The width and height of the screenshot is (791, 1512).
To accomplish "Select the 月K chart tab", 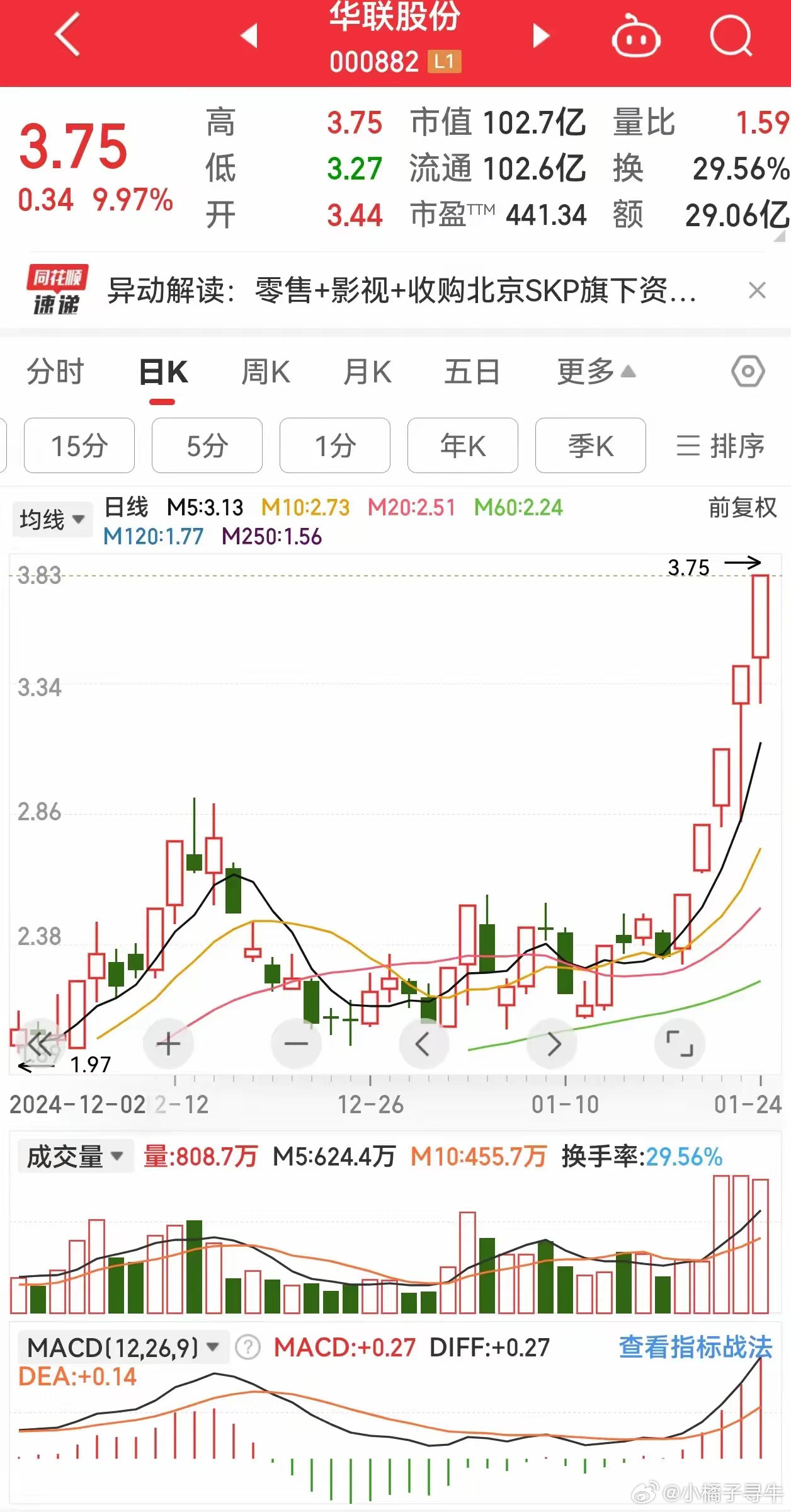I will pyautogui.click(x=367, y=372).
